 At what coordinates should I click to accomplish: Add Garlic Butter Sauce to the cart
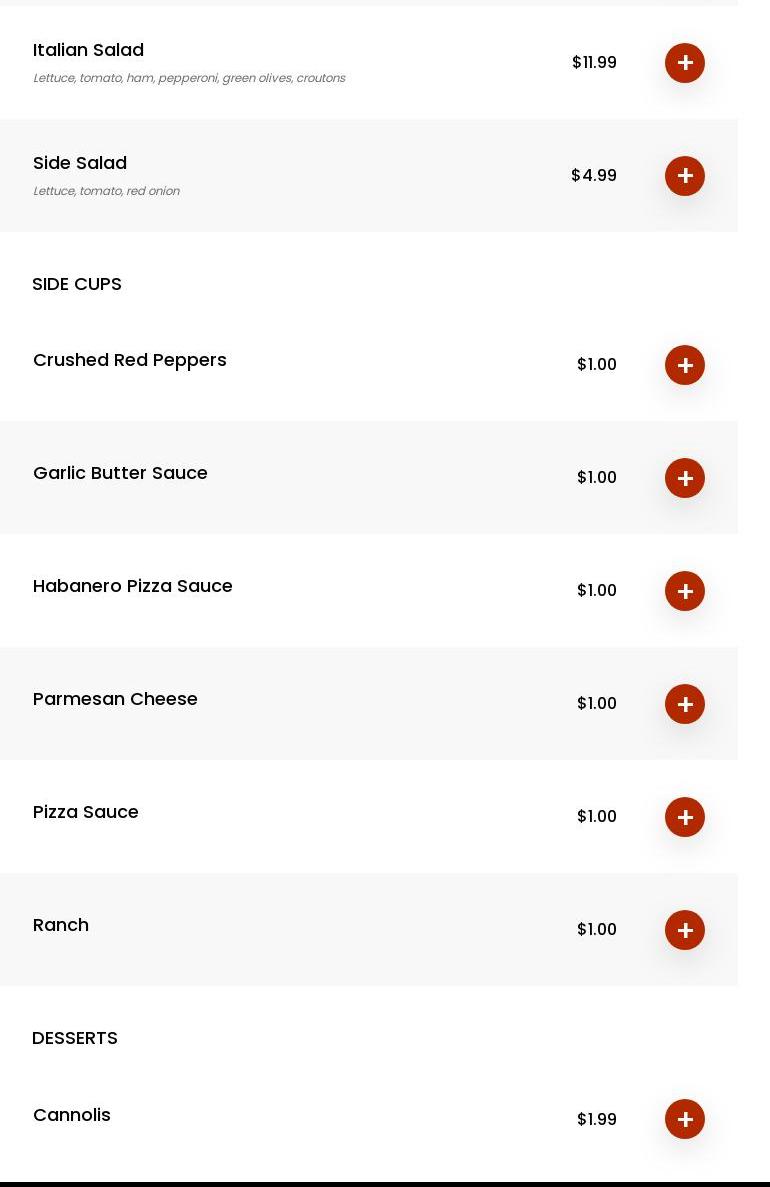click(685, 478)
